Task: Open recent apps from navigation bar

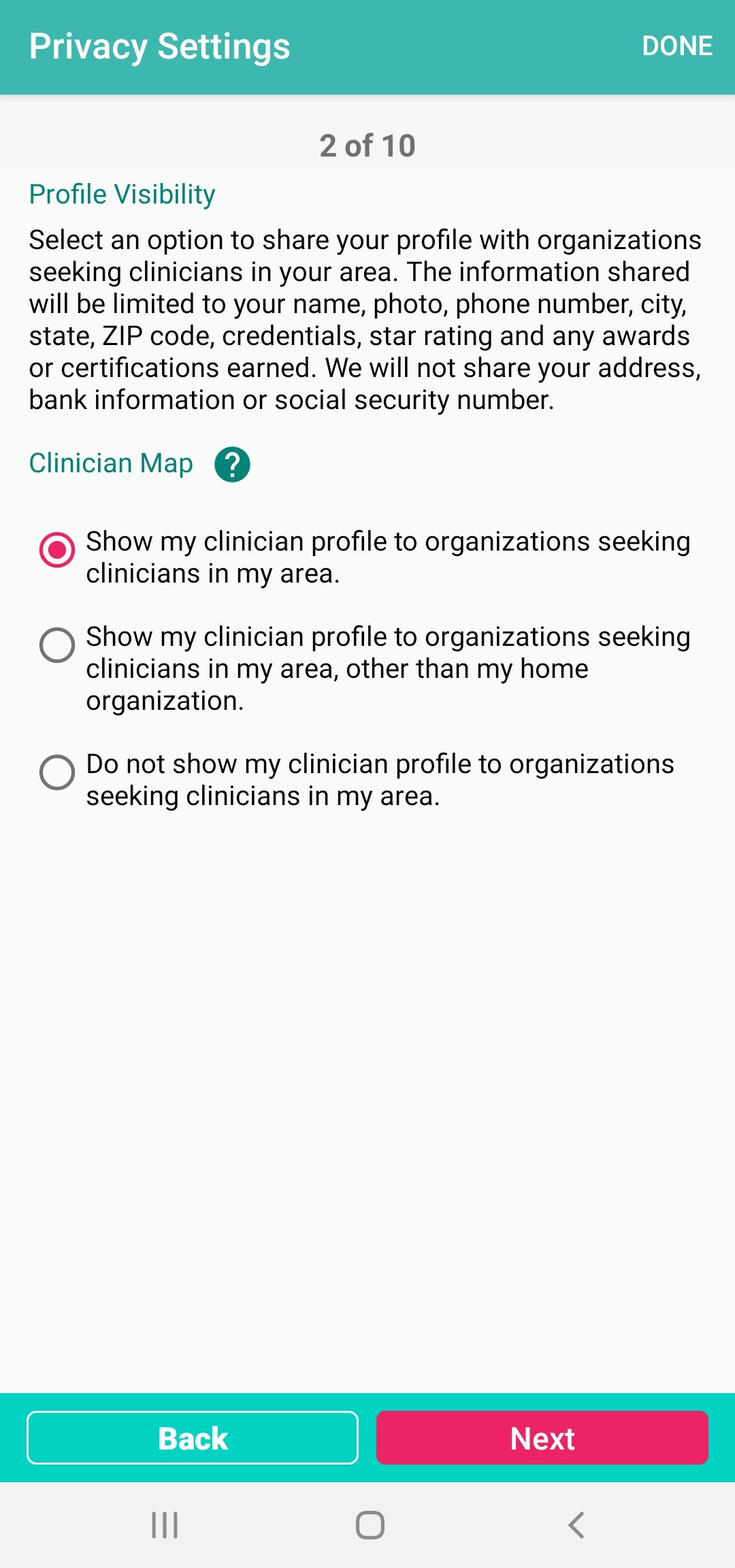Action: tap(165, 1525)
